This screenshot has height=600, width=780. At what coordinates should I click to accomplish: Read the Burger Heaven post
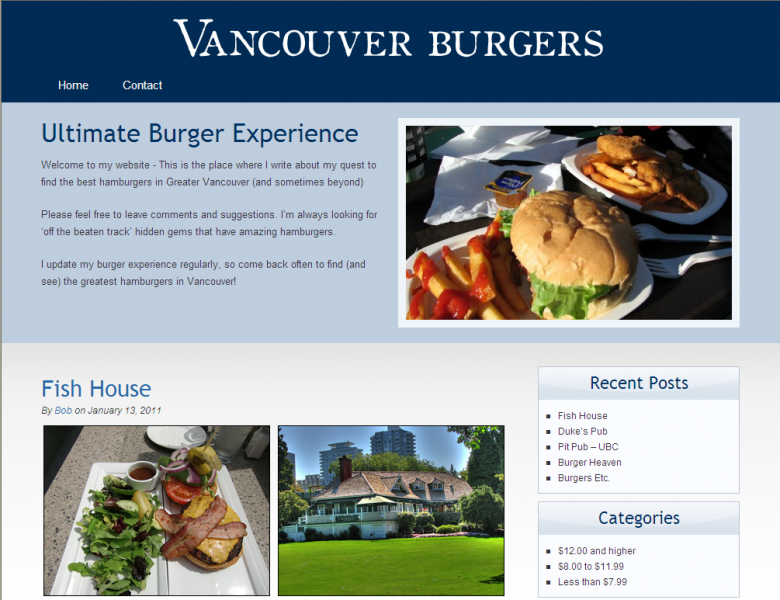589,462
